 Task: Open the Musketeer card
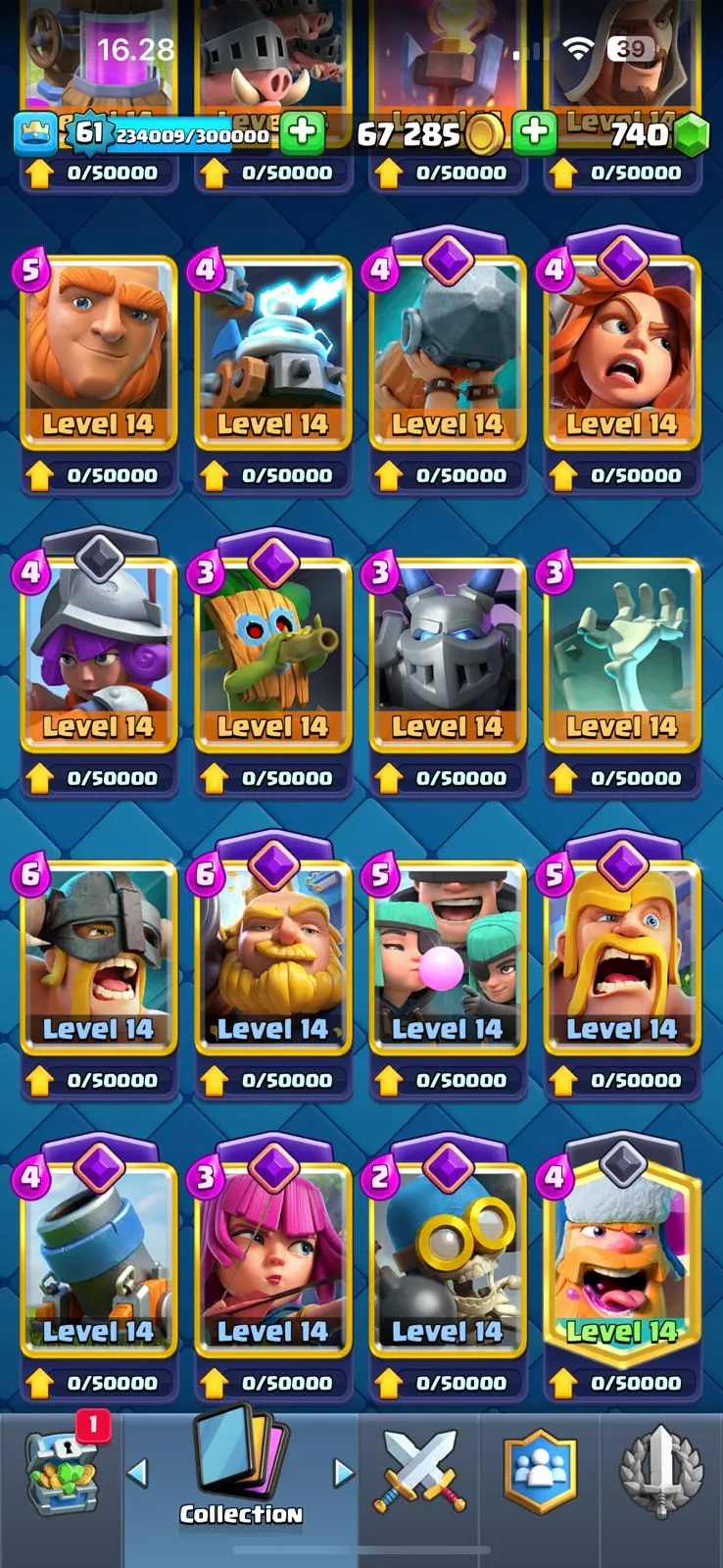pyautogui.click(x=98, y=656)
